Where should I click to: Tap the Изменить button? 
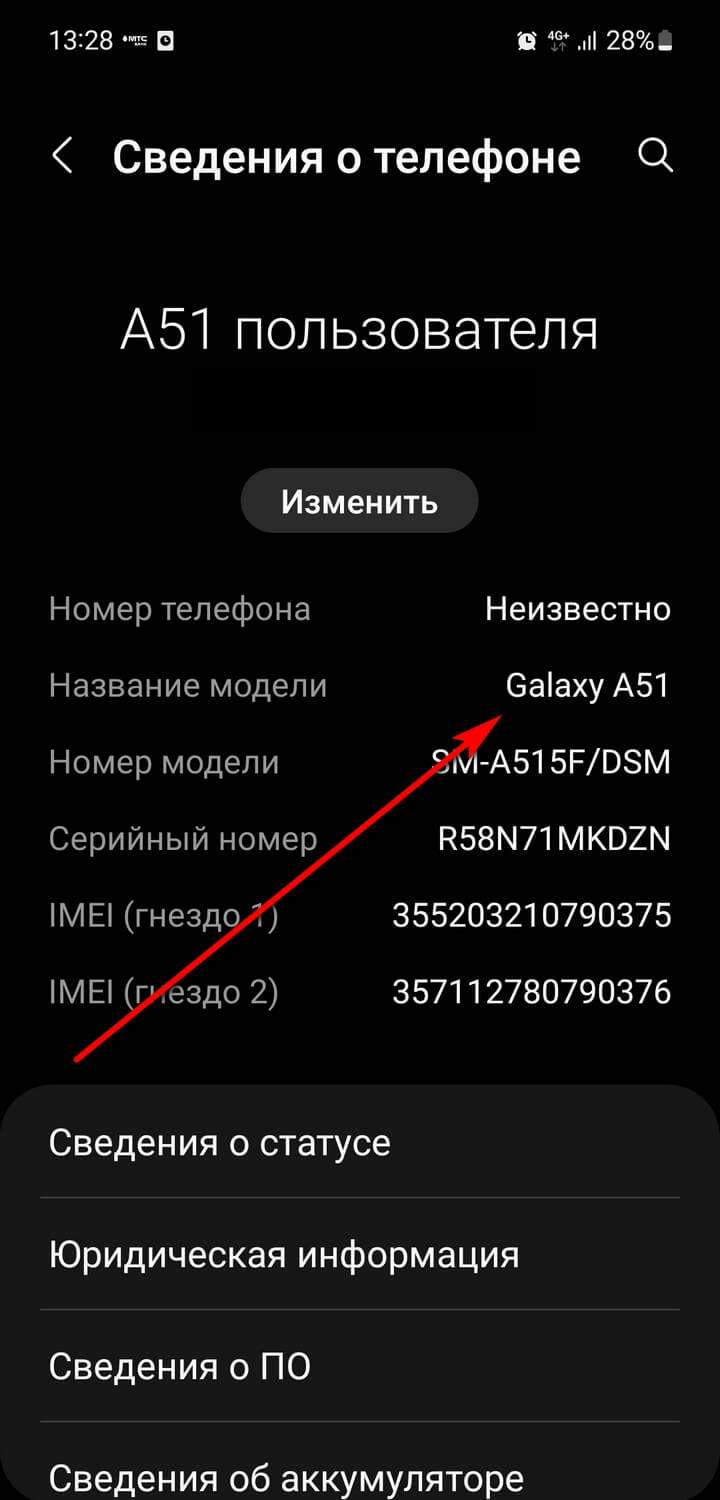[x=359, y=501]
